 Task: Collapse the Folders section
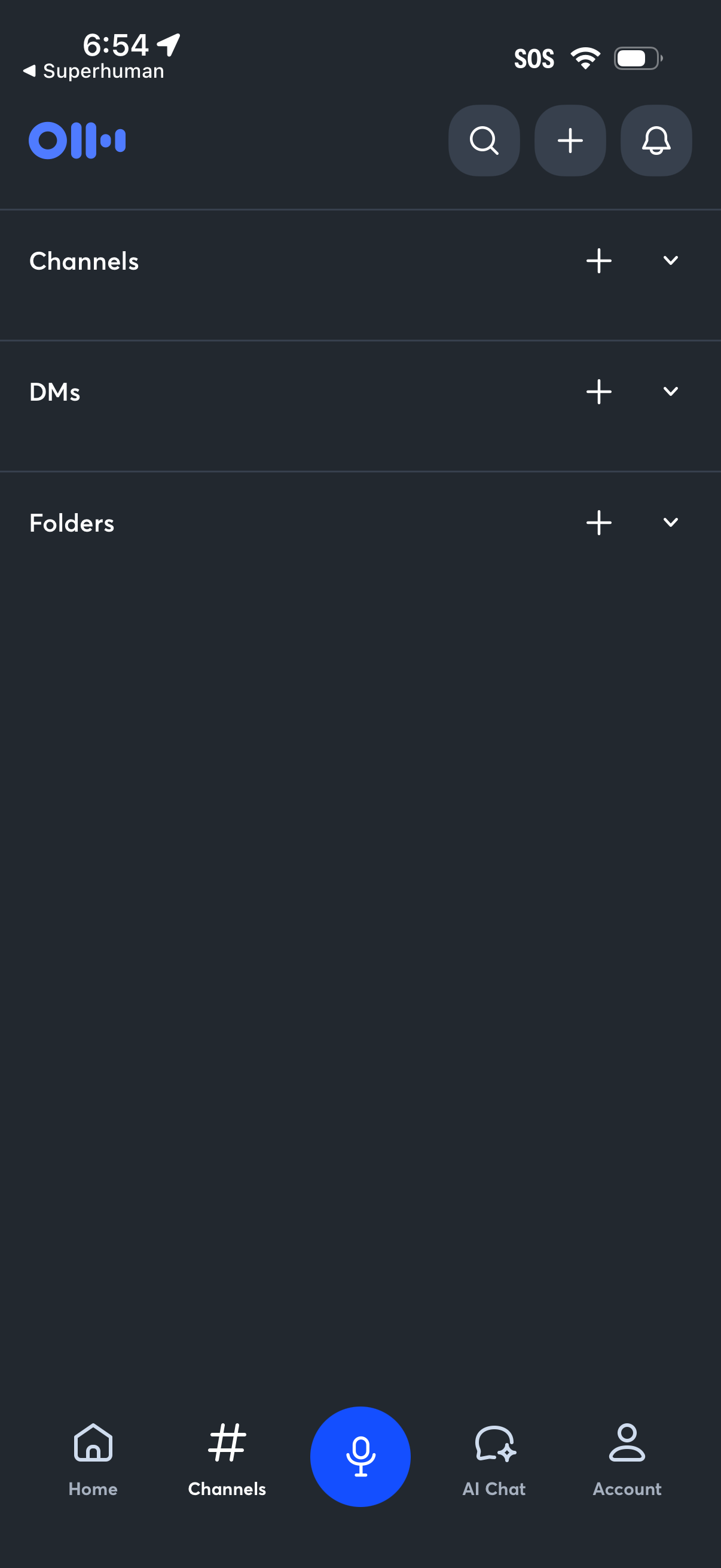coord(671,523)
